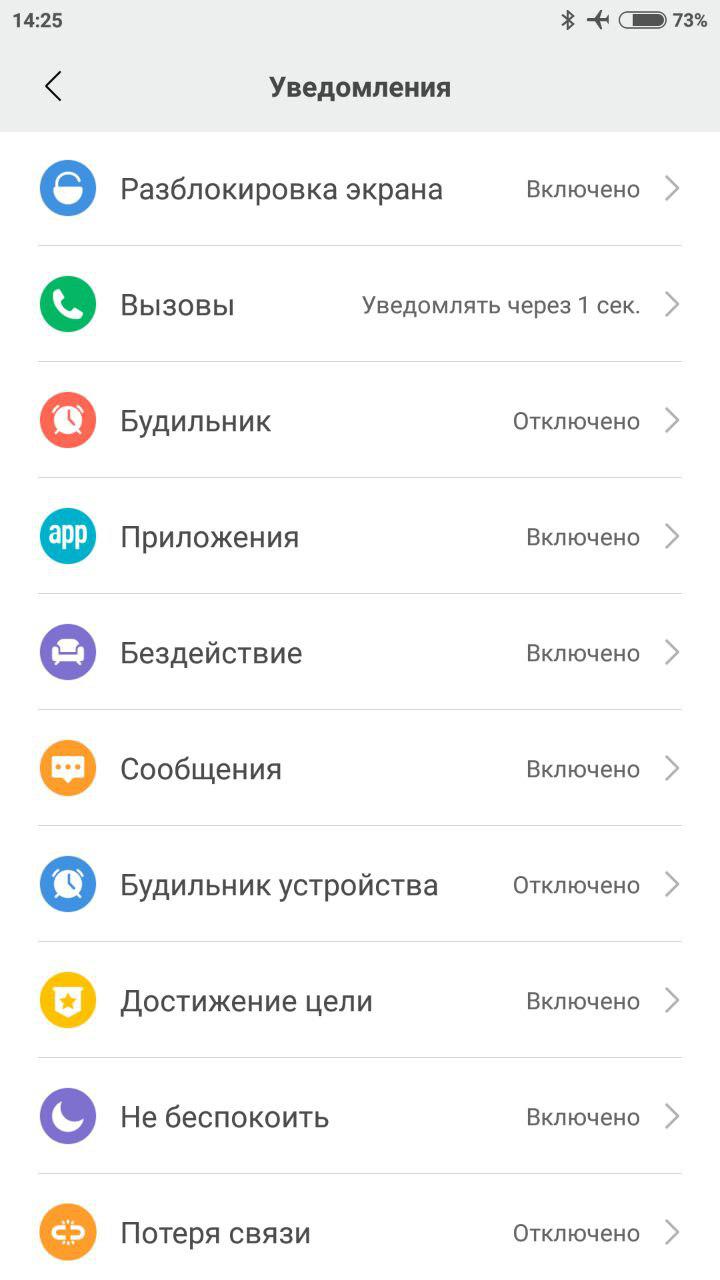Open the red alarm clock icon
The width and height of the screenshot is (720, 1280).
[66, 420]
